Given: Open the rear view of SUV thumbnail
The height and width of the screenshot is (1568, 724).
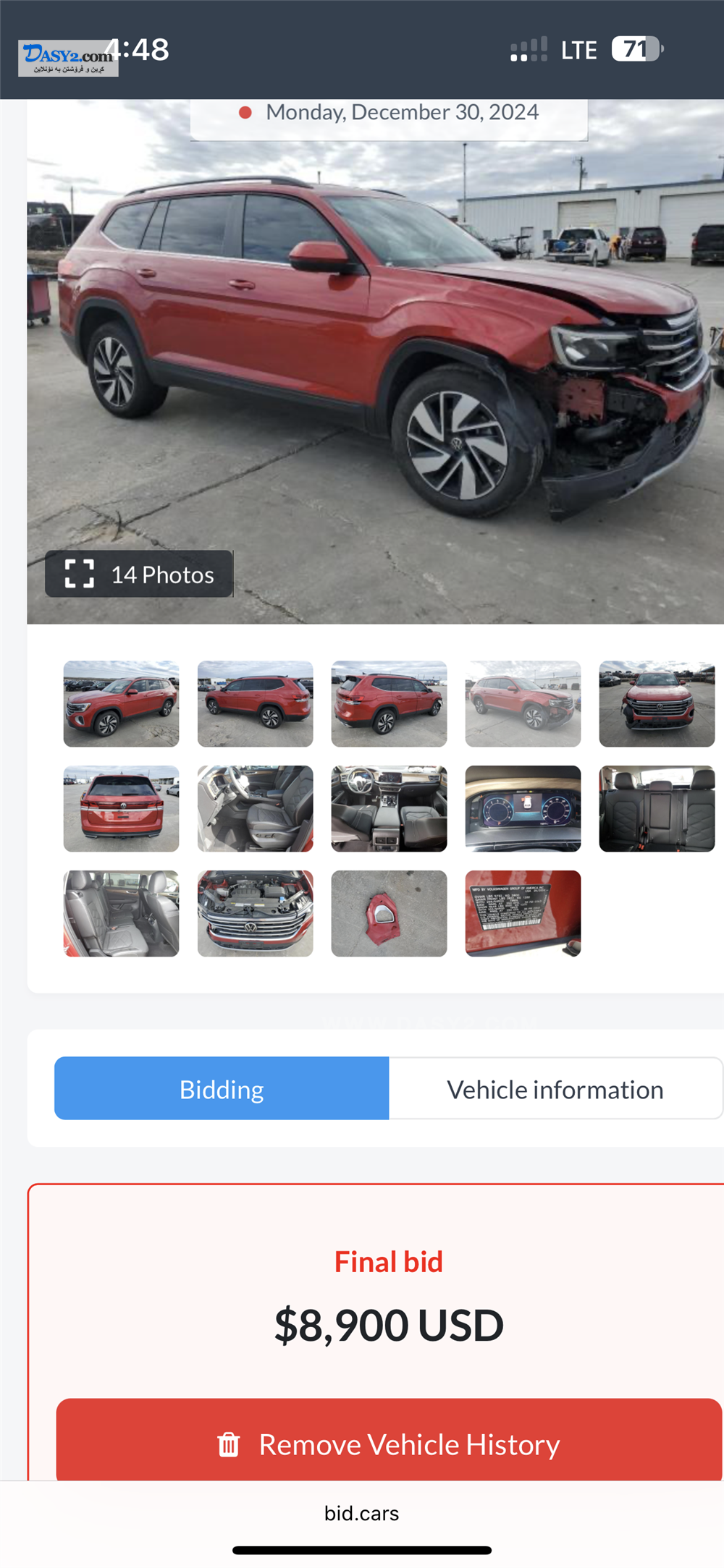Looking at the screenshot, I should (121, 809).
